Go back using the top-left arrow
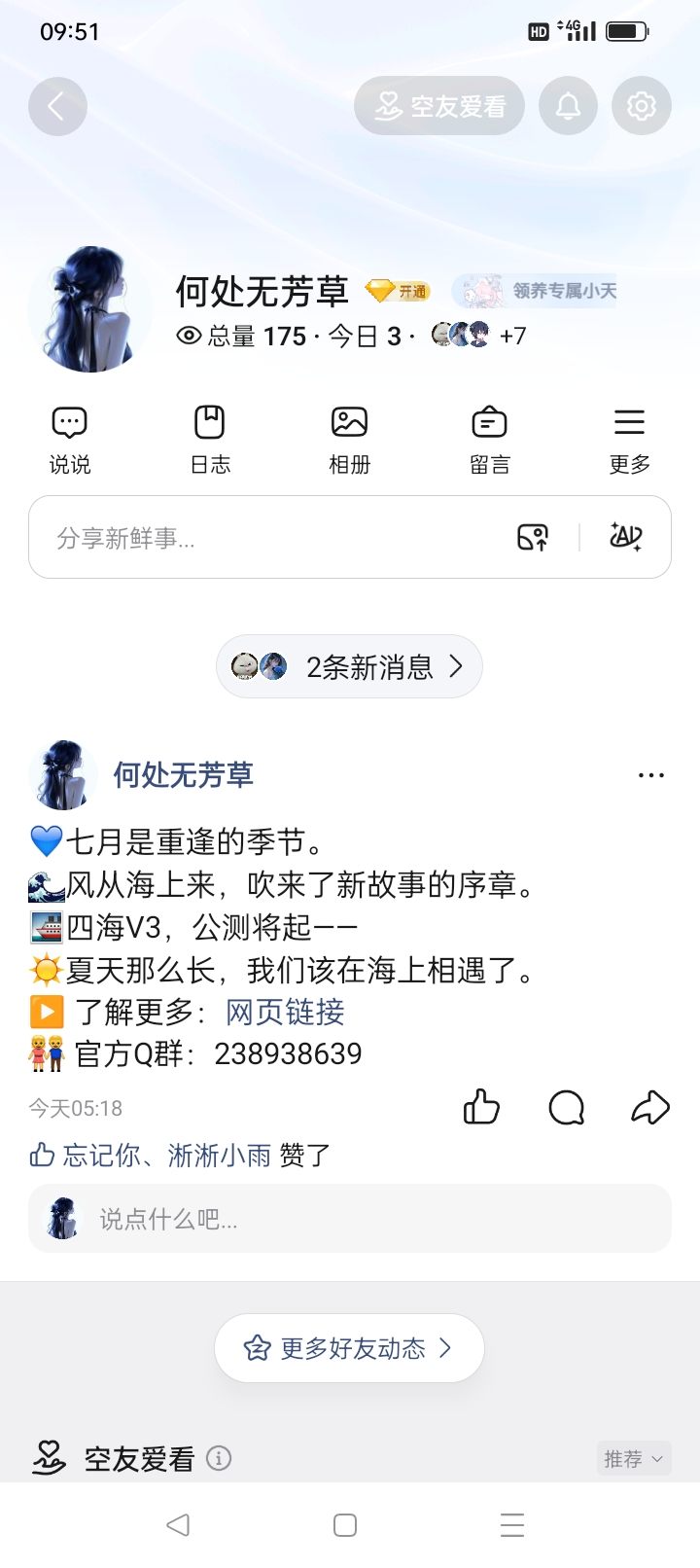This screenshot has height=1568, width=700. pyautogui.click(x=57, y=106)
